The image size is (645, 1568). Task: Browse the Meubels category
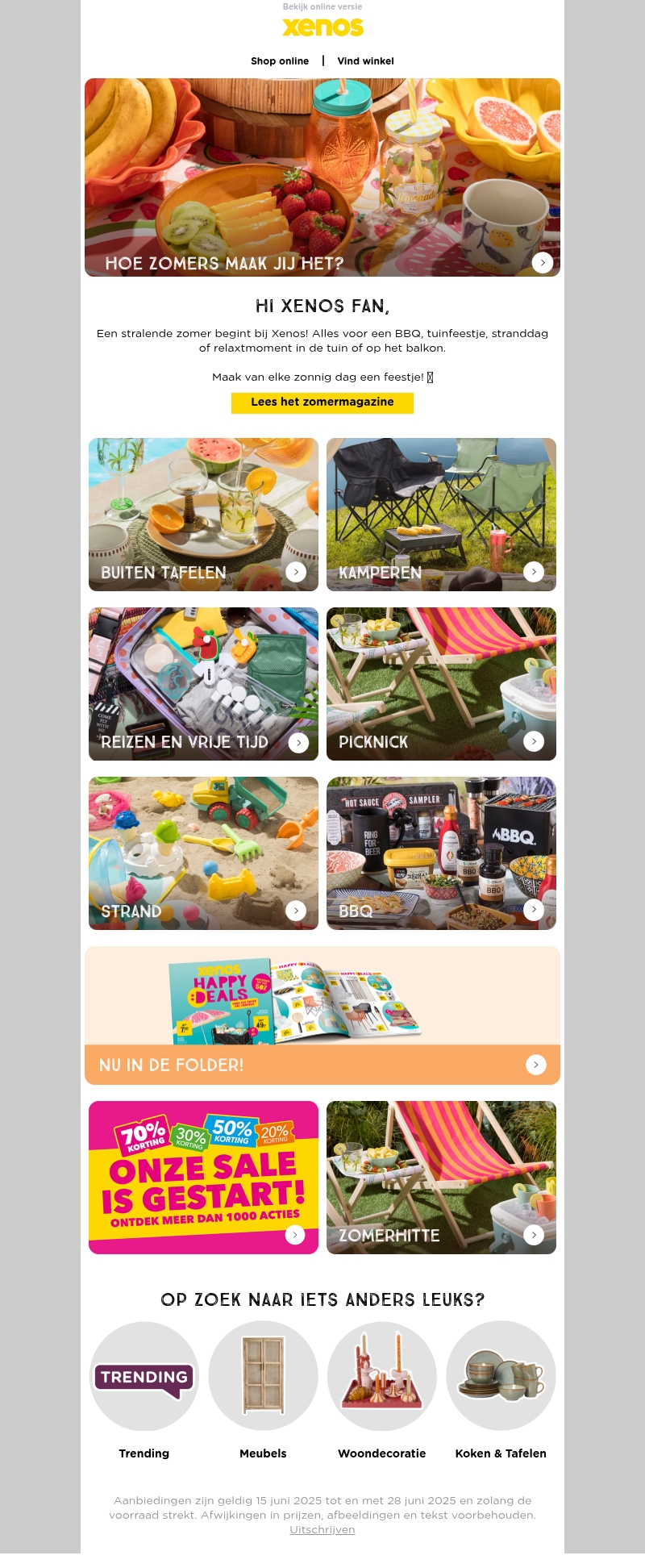pyautogui.click(x=263, y=1376)
